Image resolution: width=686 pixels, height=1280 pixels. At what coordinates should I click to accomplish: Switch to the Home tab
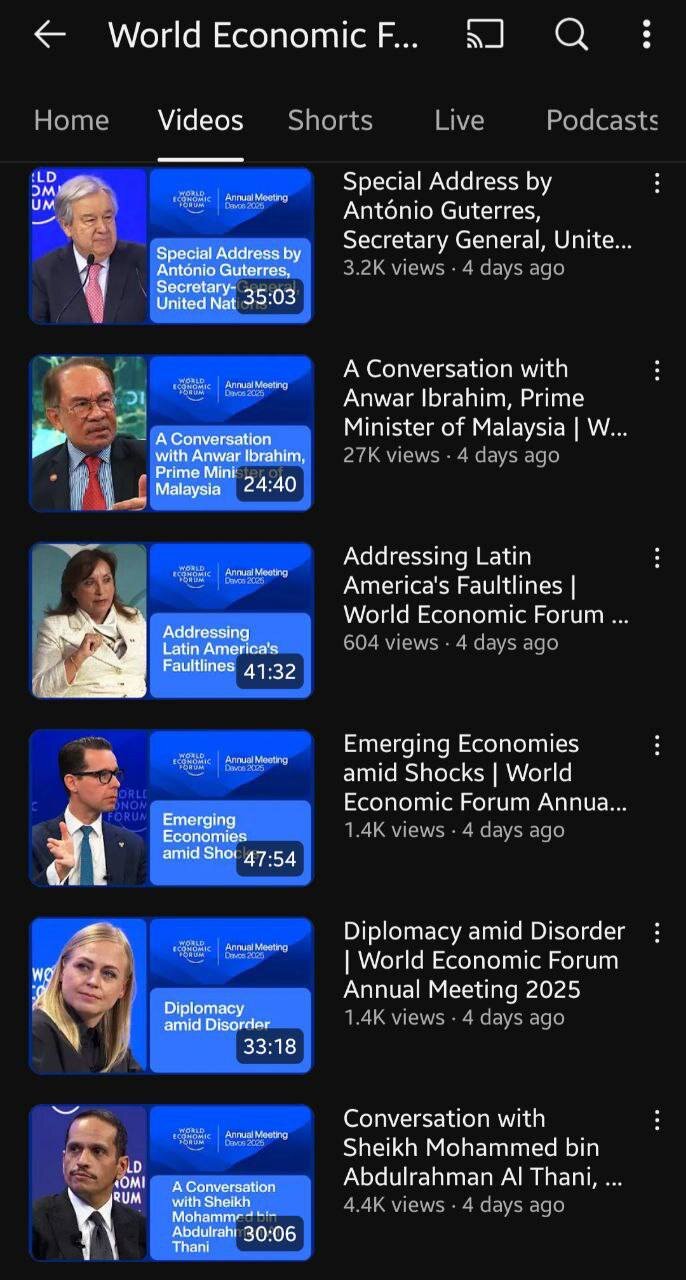tap(71, 121)
